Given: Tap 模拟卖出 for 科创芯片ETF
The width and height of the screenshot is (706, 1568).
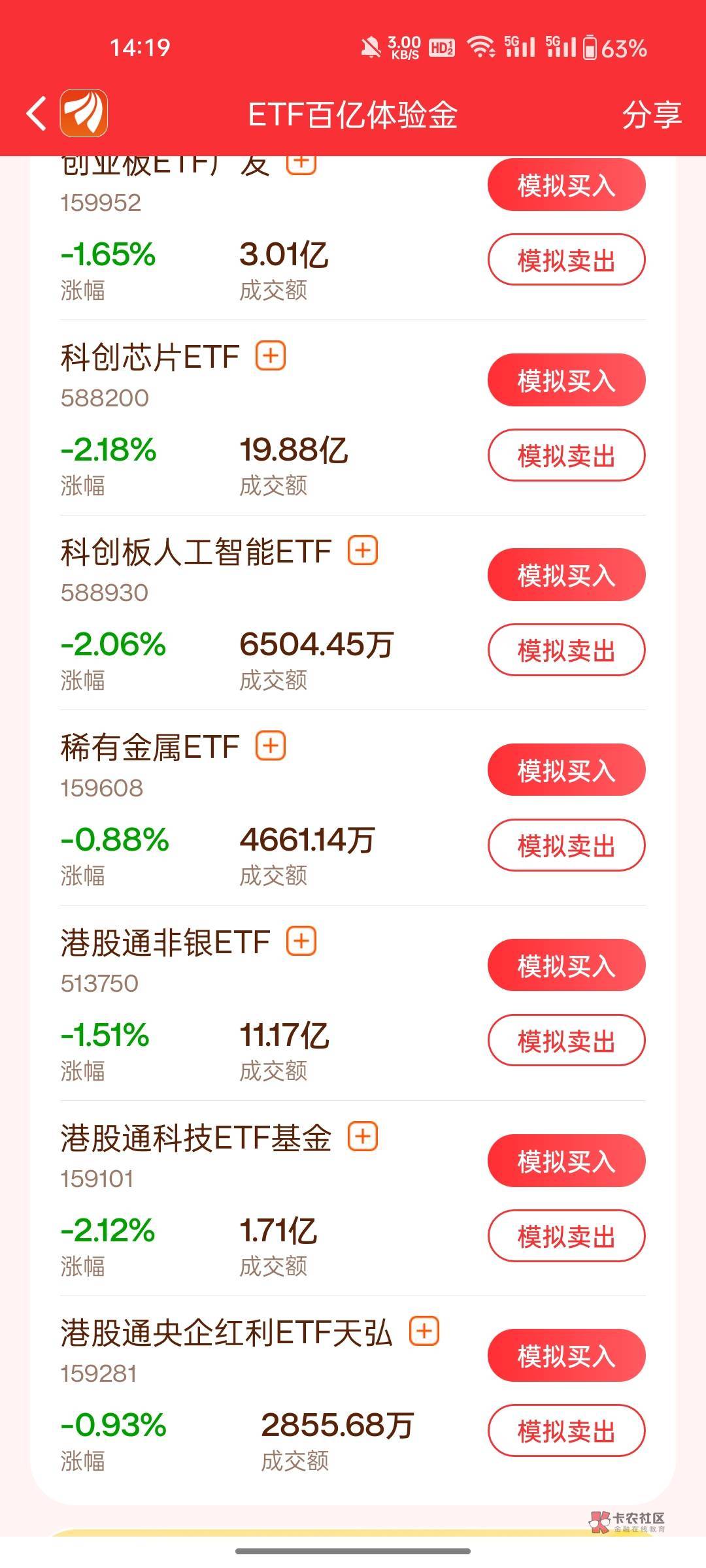Looking at the screenshot, I should [x=566, y=455].
